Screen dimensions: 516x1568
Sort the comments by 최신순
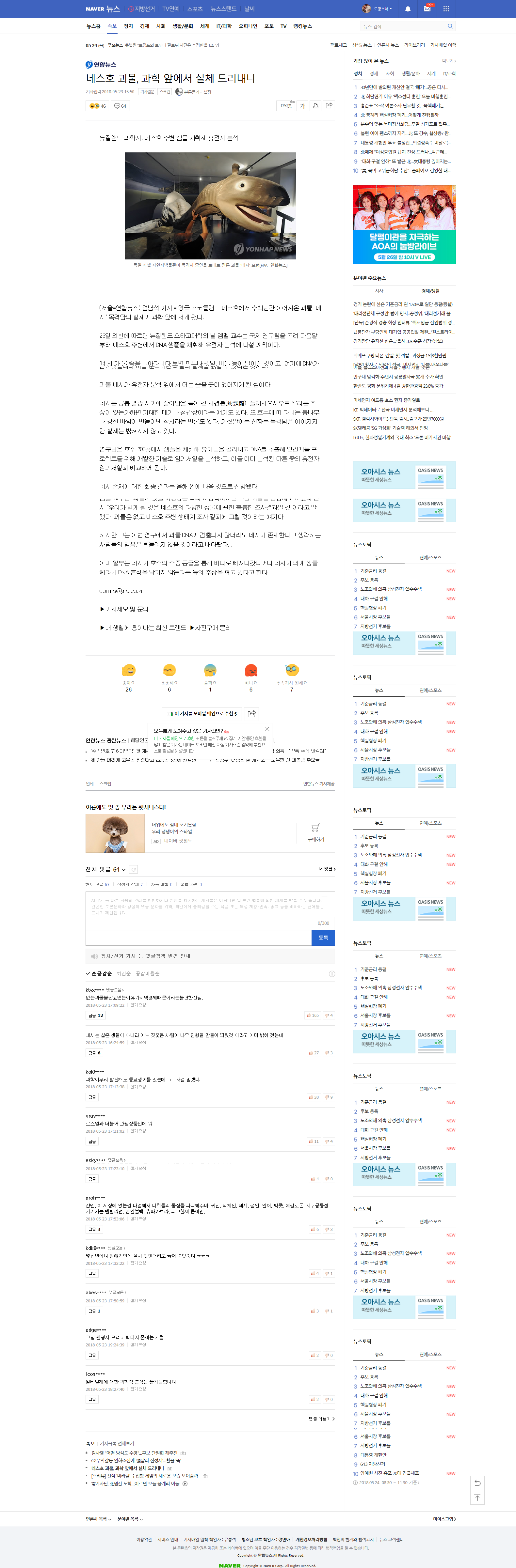pyautogui.click(x=124, y=973)
